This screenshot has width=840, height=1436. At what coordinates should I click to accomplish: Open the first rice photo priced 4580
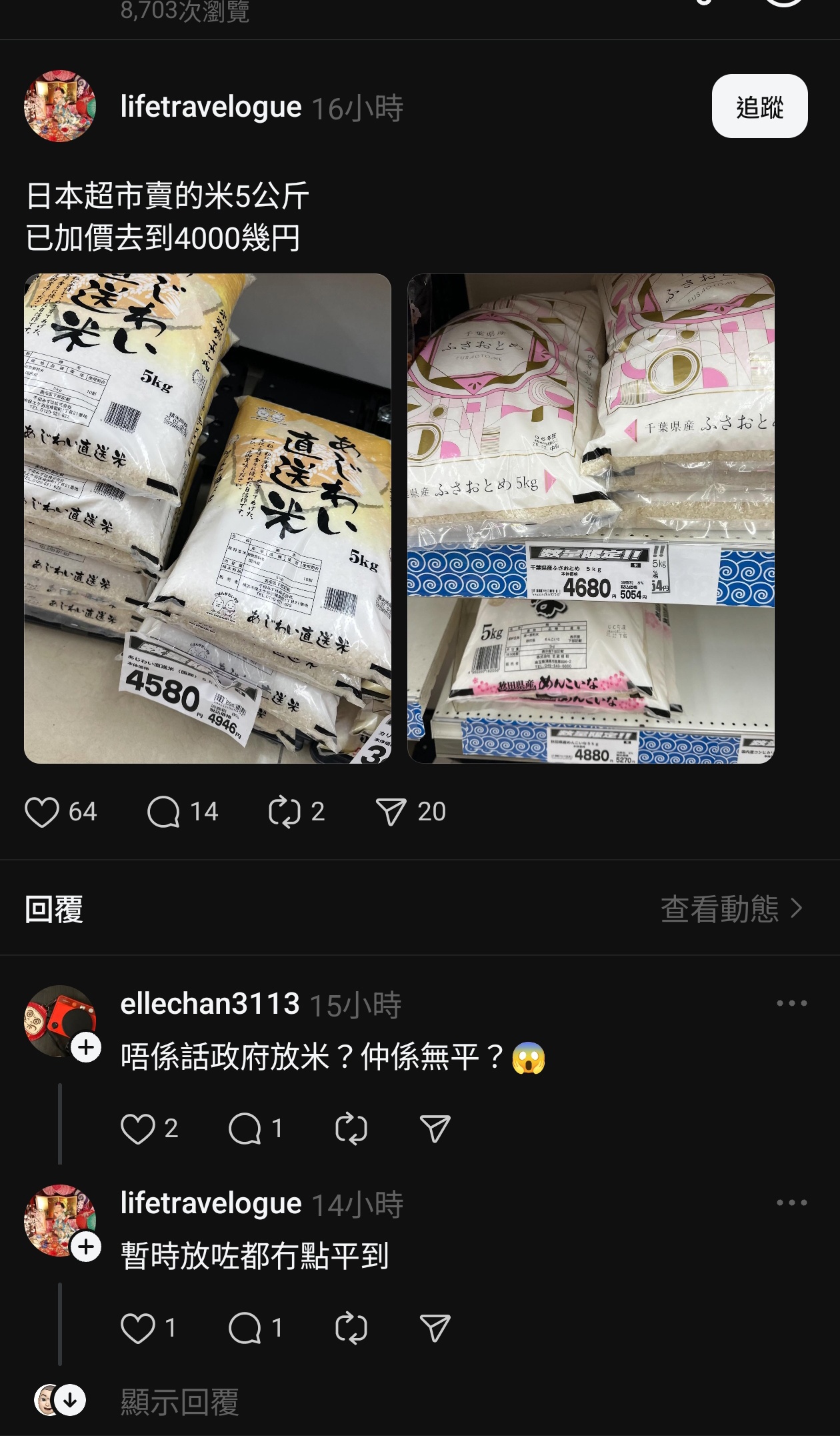(x=207, y=518)
